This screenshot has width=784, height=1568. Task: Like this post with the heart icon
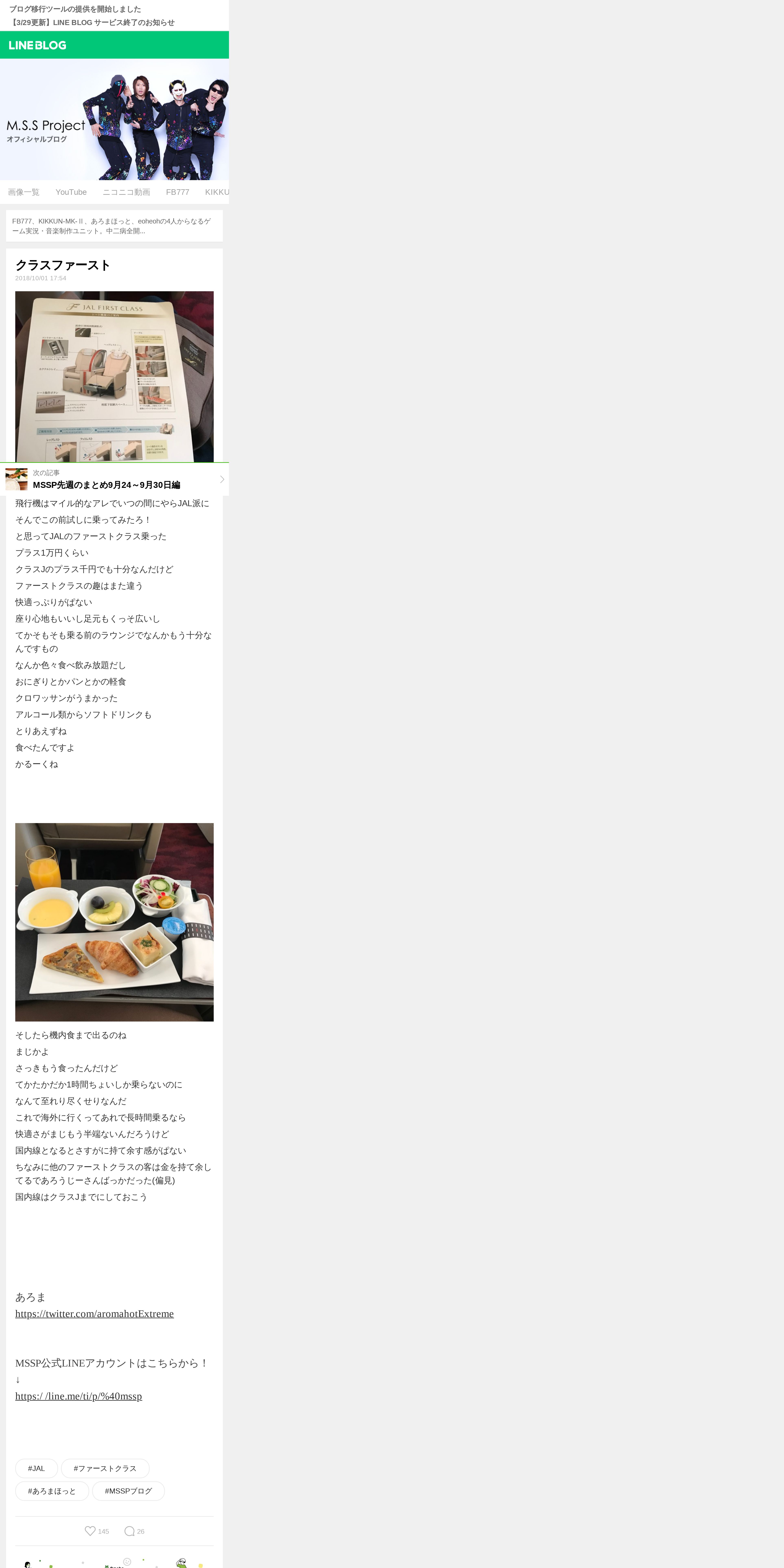(90, 1531)
